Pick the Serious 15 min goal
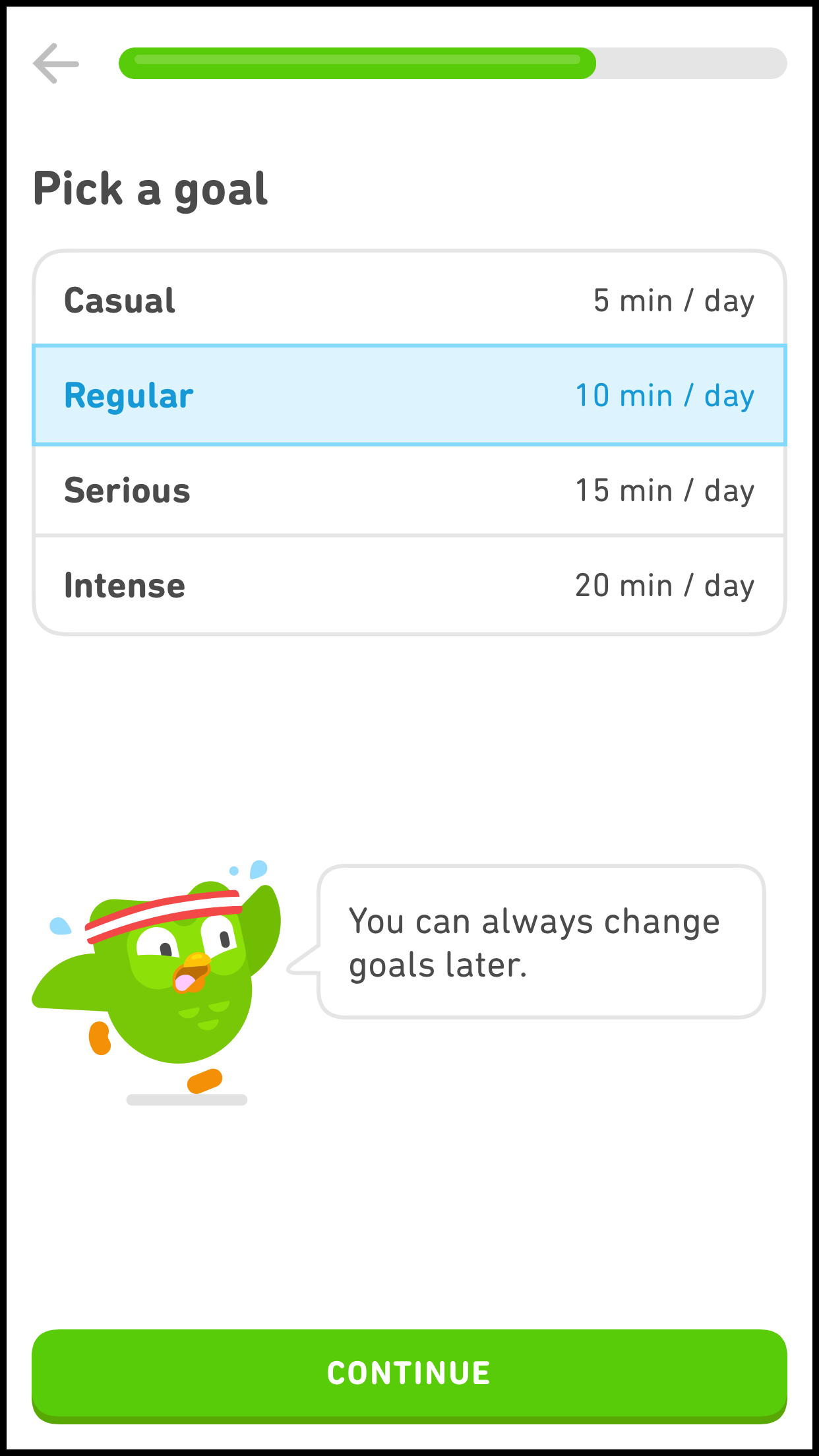 click(x=409, y=491)
